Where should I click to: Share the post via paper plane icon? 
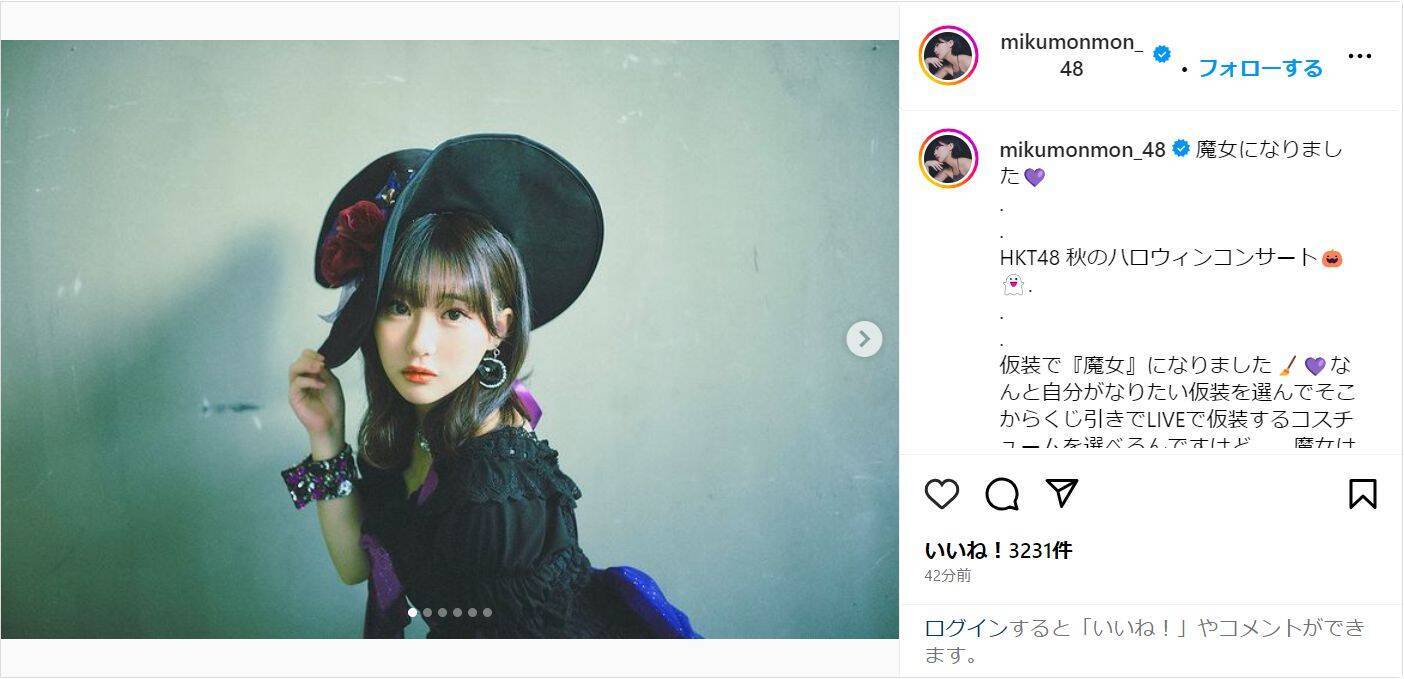(1061, 493)
